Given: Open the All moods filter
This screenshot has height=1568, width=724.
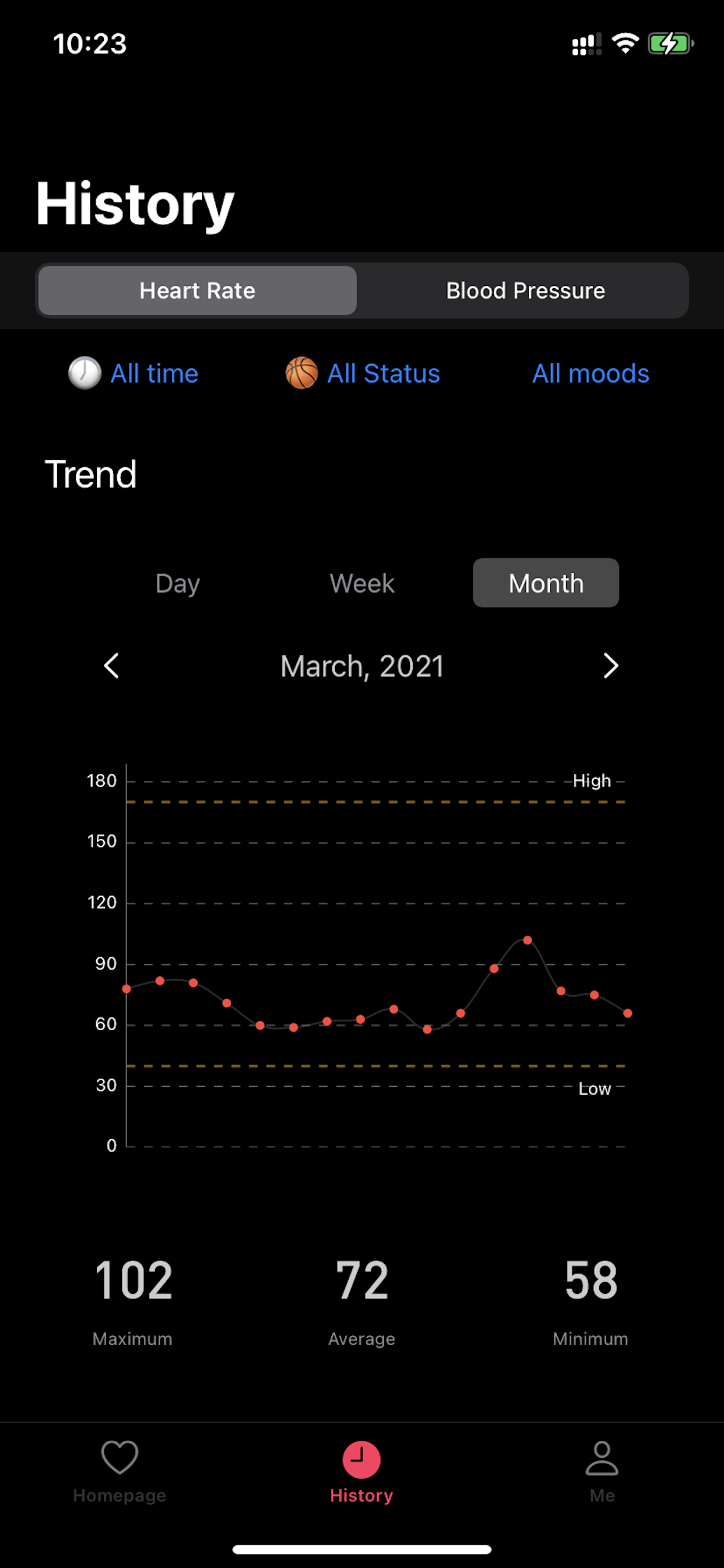Looking at the screenshot, I should (590, 374).
